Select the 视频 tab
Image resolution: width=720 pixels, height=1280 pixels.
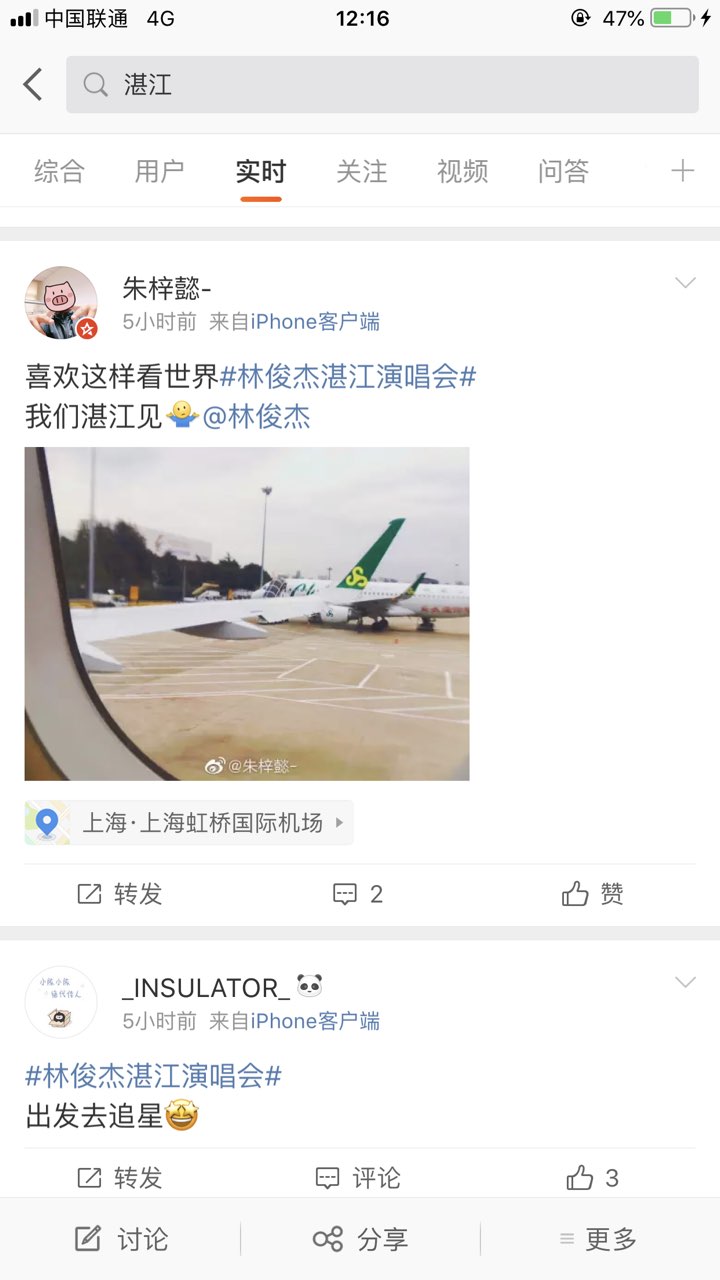(462, 171)
